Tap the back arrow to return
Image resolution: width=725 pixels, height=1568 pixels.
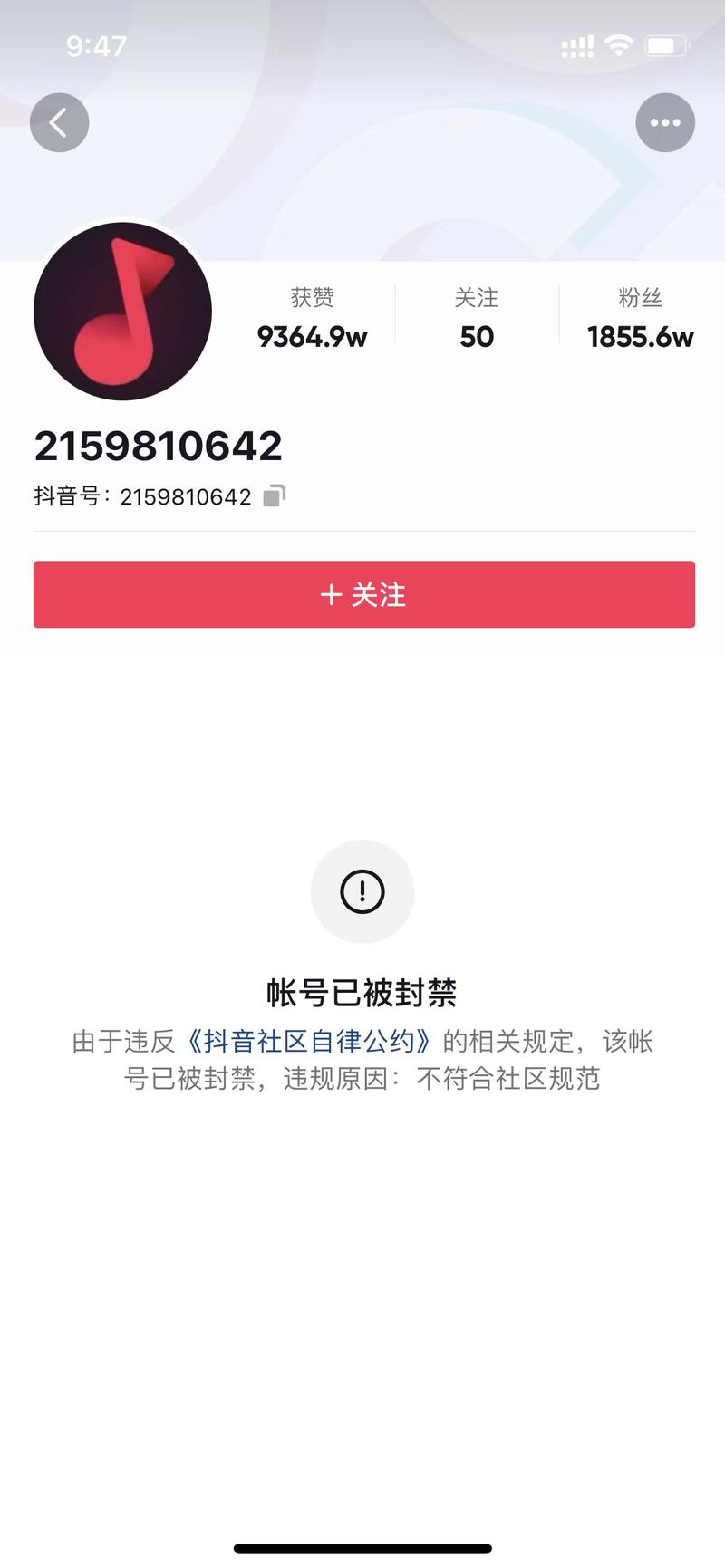point(59,122)
